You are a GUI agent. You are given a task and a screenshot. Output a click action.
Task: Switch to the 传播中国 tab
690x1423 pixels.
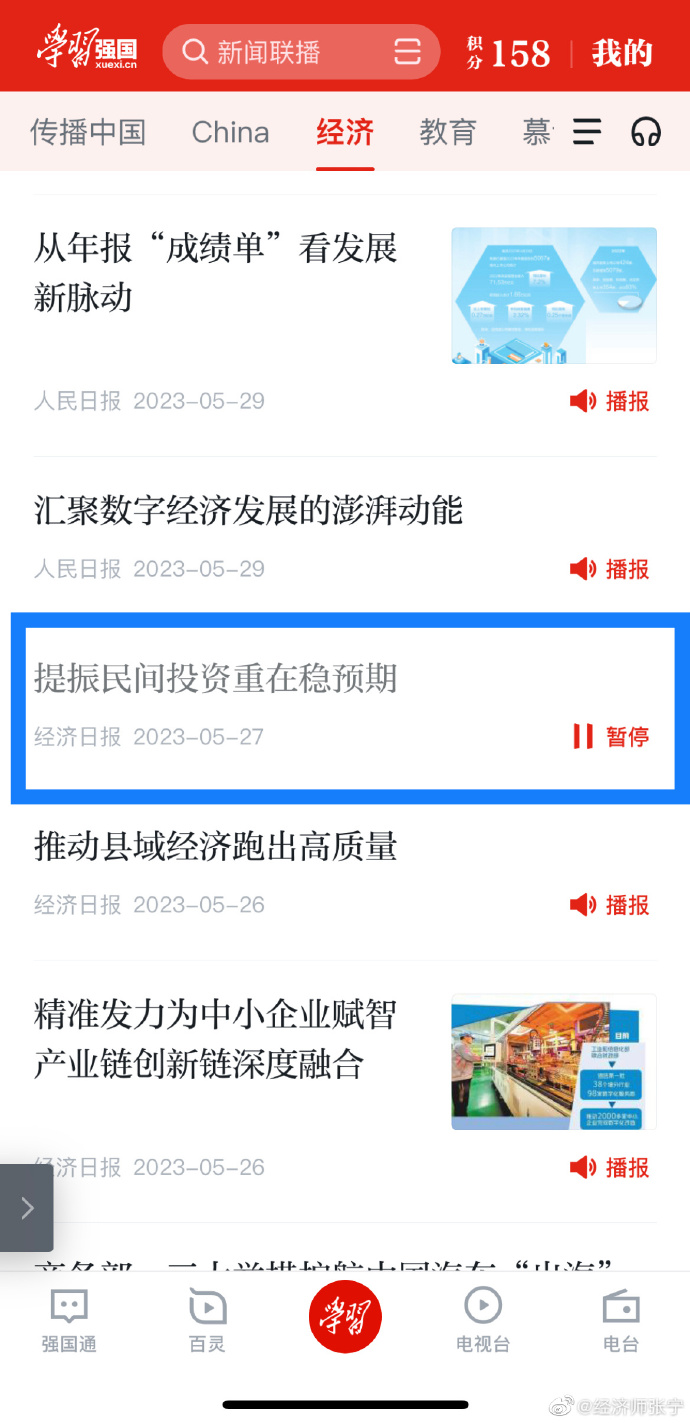(88, 132)
